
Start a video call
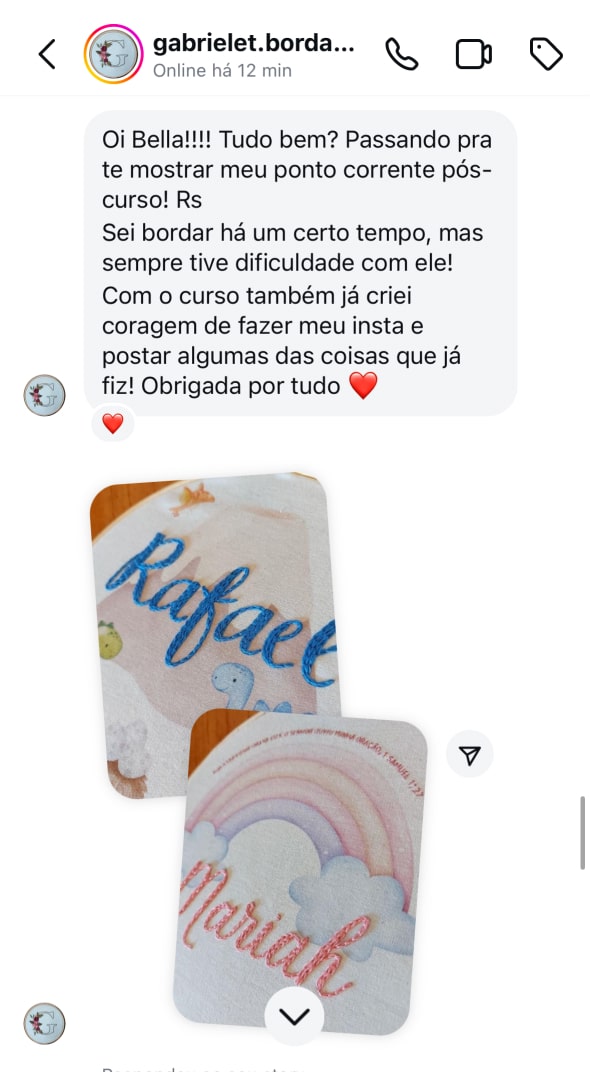tap(474, 55)
